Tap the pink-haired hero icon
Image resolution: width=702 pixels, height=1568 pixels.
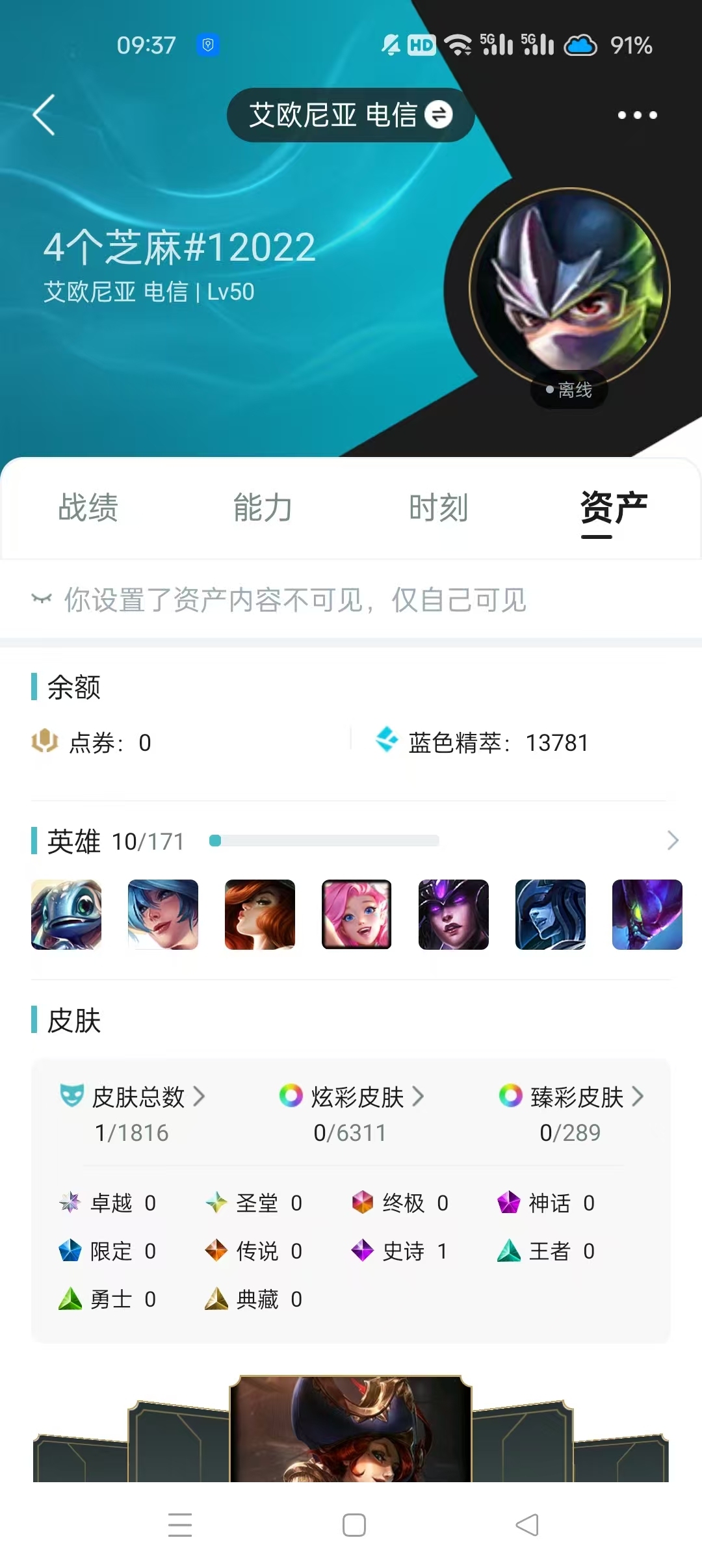click(357, 915)
